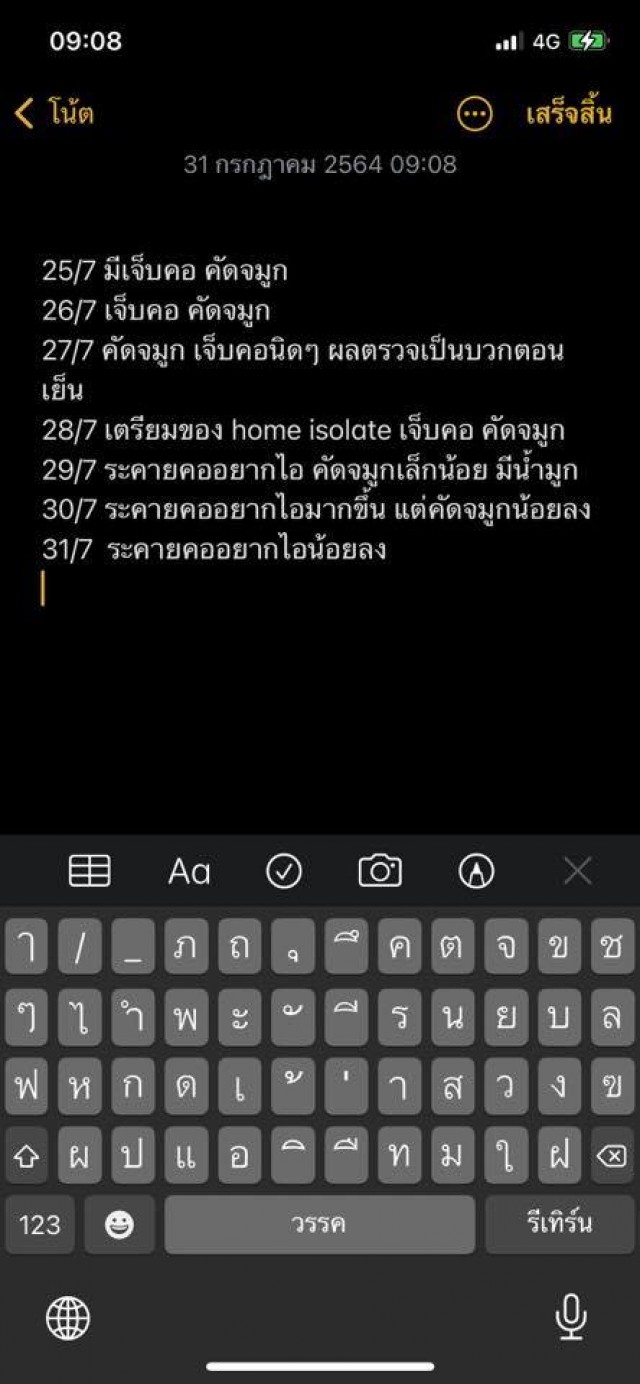Tap the รีเทิร์น return key
Screen dimensions: 640x1384
tap(560, 1225)
